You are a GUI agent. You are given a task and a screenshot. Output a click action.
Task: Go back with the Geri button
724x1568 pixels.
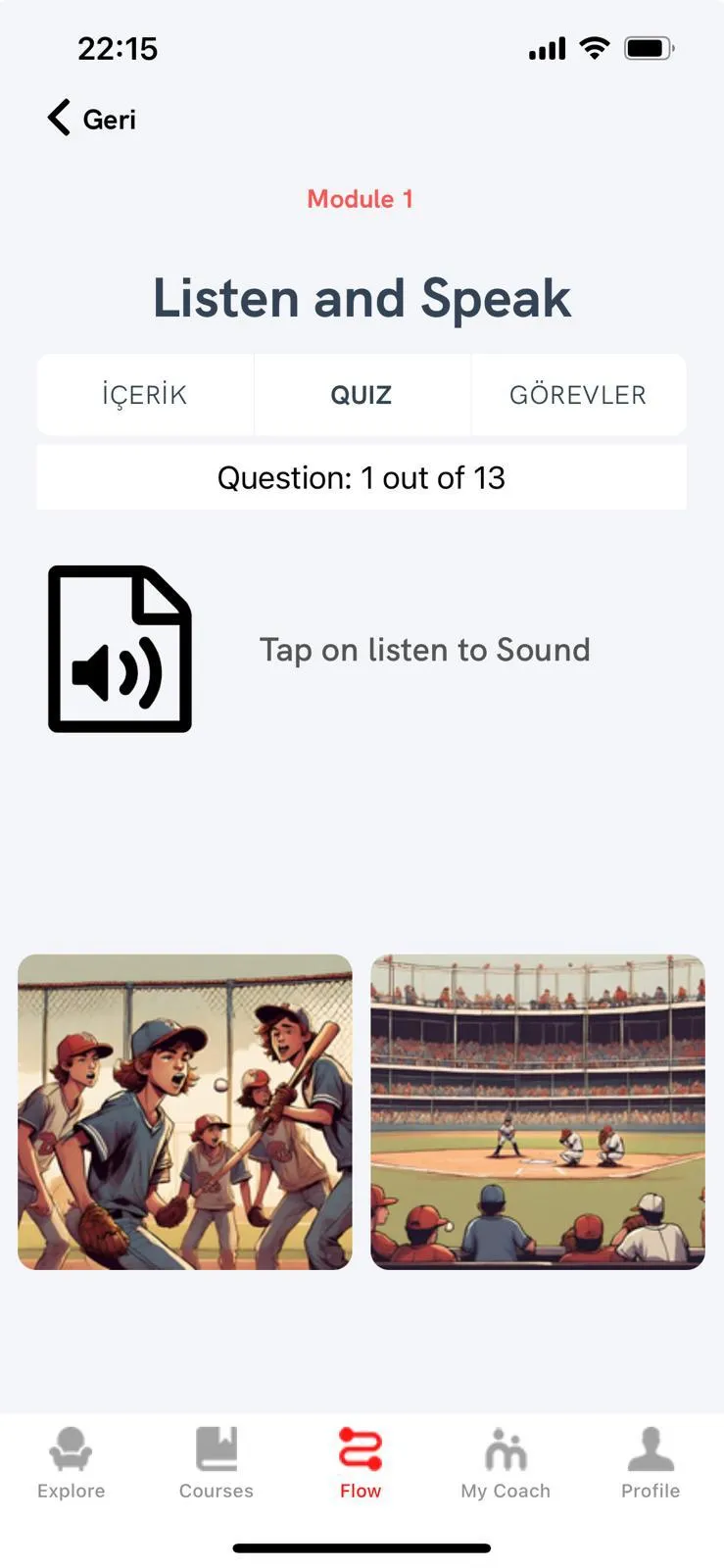pyautogui.click(x=91, y=119)
